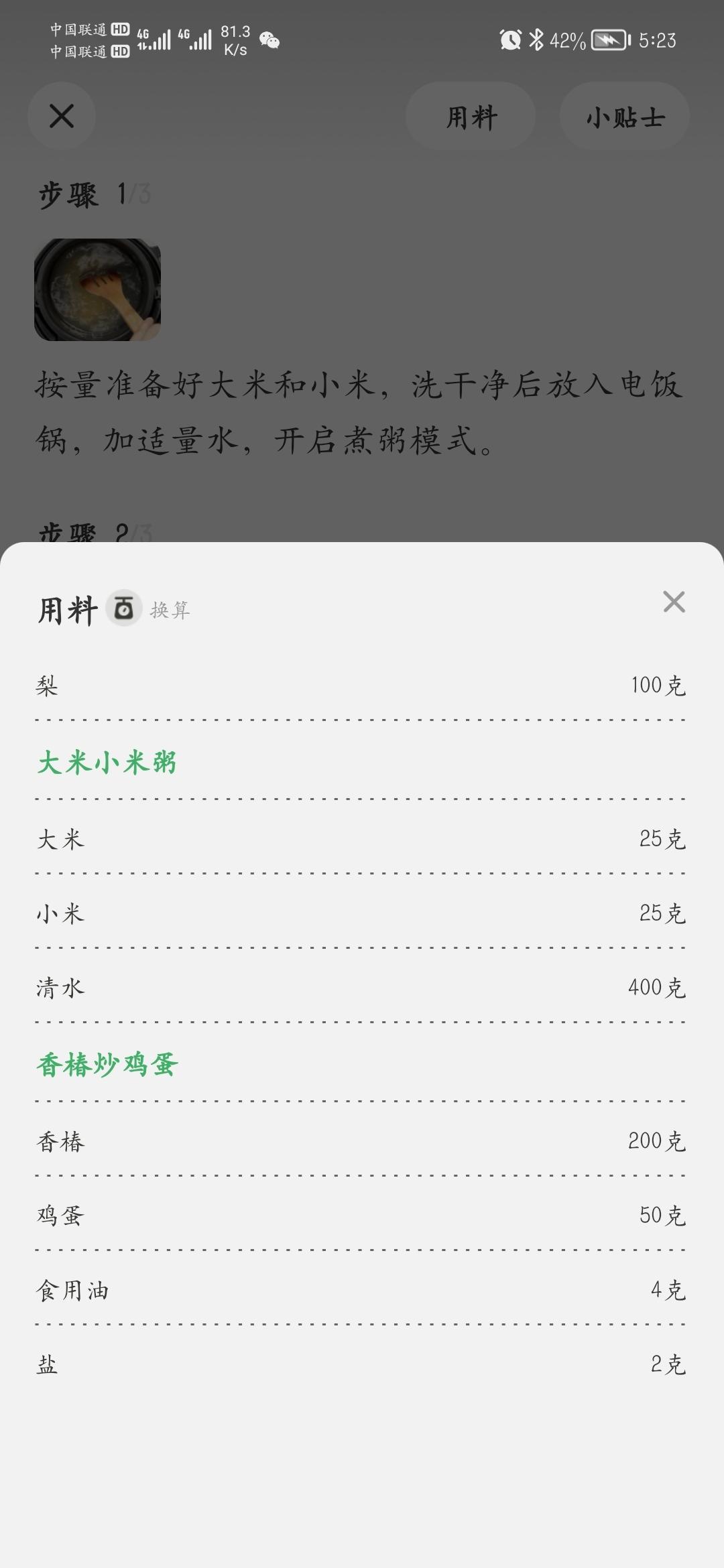Open the 小贴士 tab
This screenshot has height=1568, width=724.
pyautogui.click(x=623, y=116)
